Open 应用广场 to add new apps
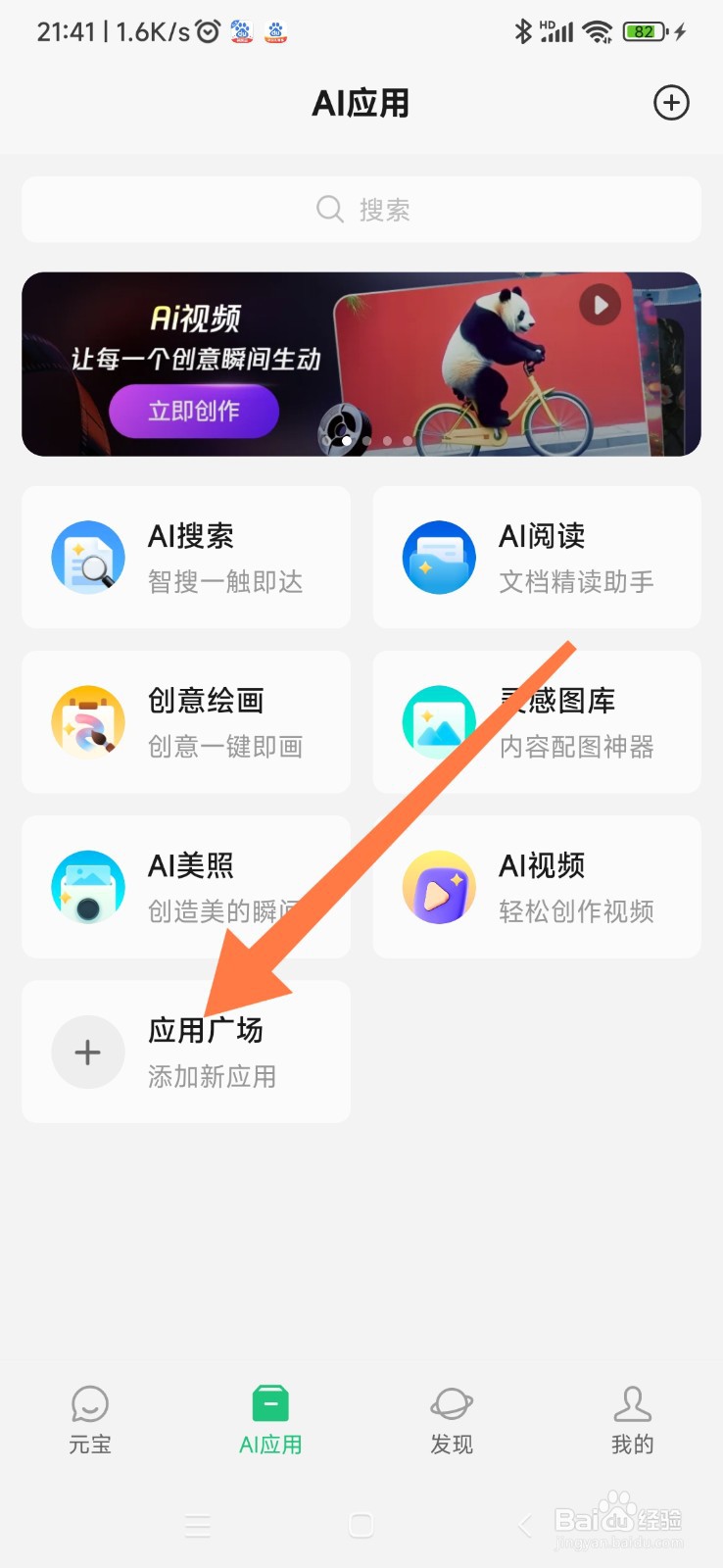The width and height of the screenshot is (723, 1568). click(x=185, y=1051)
